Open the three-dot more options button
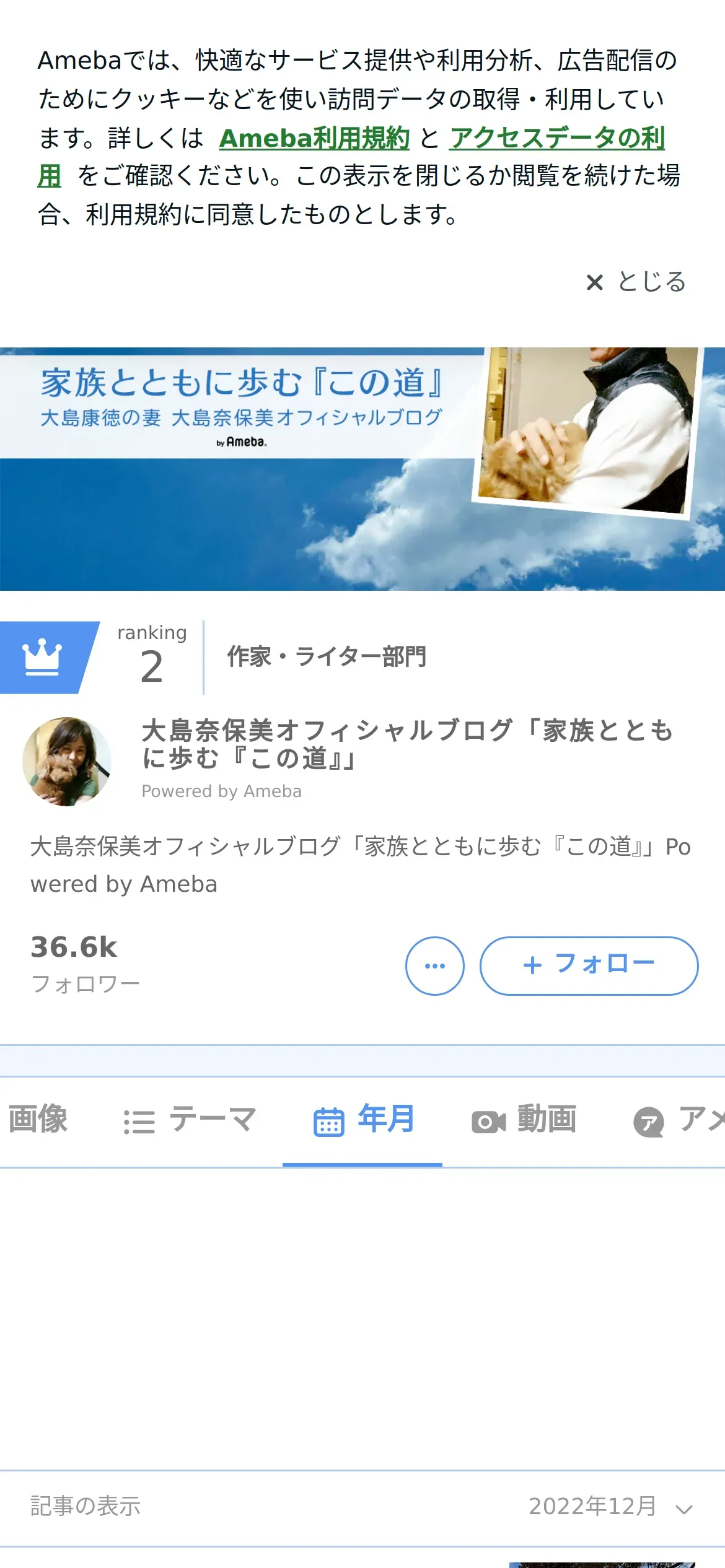Viewport: 725px width, 1568px height. [x=435, y=965]
